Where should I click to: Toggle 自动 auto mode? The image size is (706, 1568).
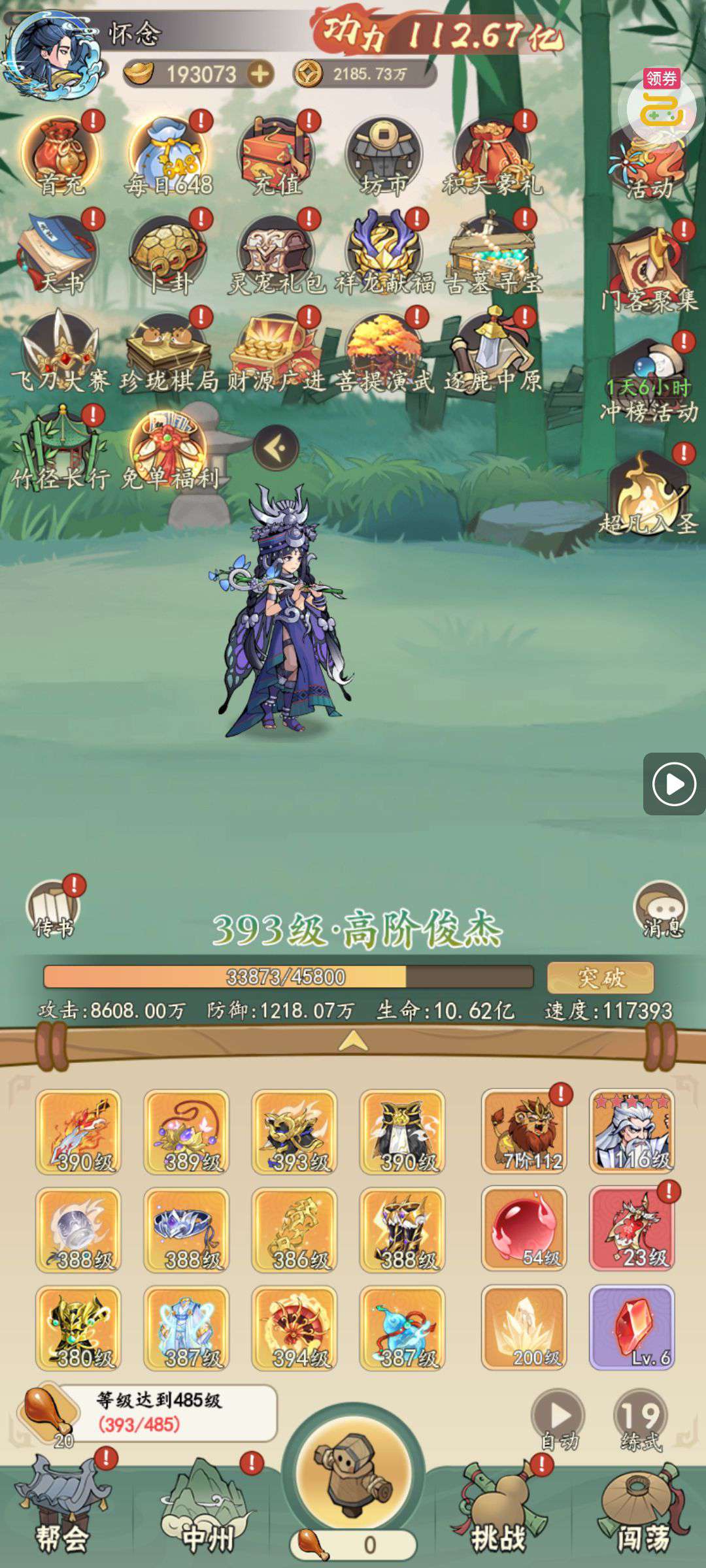click(x=558, y=1418)
